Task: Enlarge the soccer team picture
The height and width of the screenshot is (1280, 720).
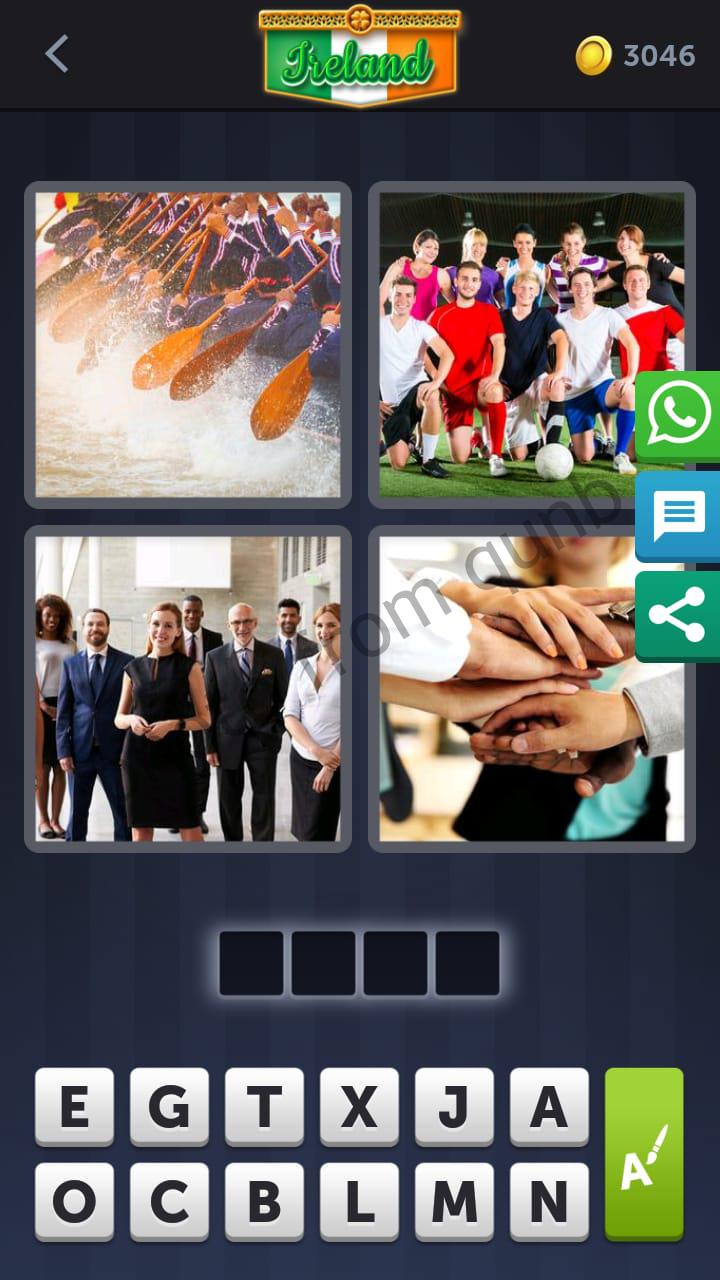Action: [531, 345]
